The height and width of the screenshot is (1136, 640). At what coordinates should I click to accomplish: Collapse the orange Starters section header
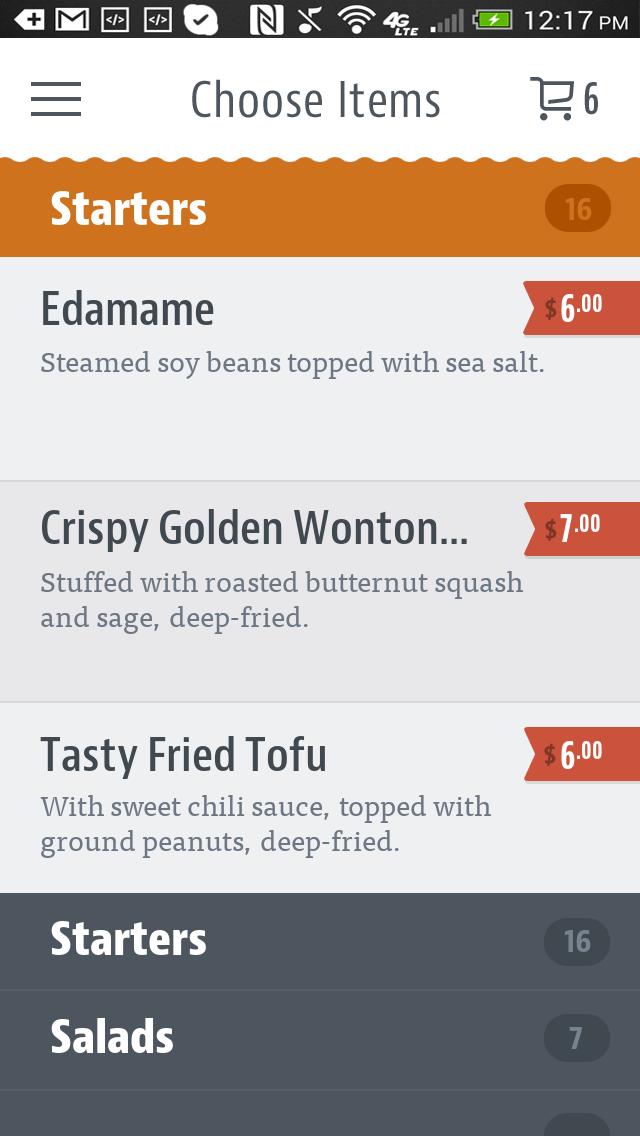pos(320,209)
